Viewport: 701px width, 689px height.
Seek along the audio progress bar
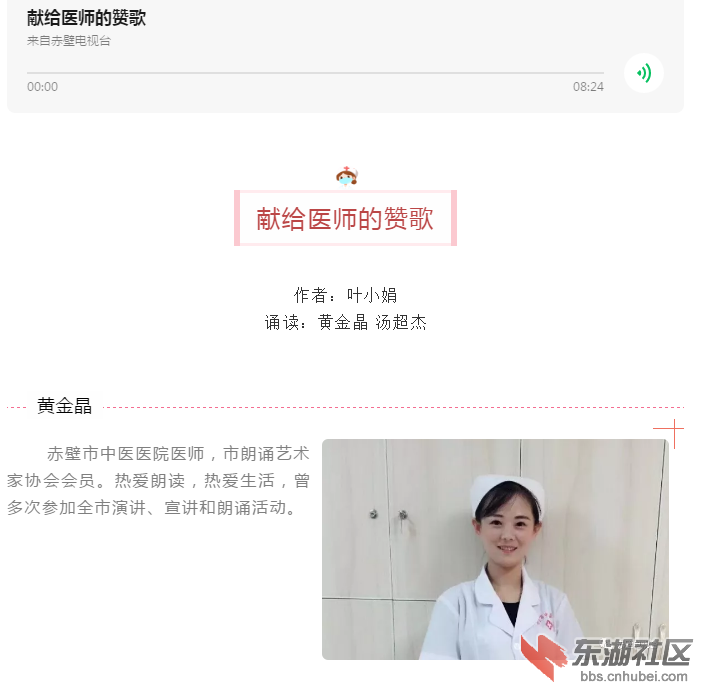pyautogui.click(x=315, y=73)
